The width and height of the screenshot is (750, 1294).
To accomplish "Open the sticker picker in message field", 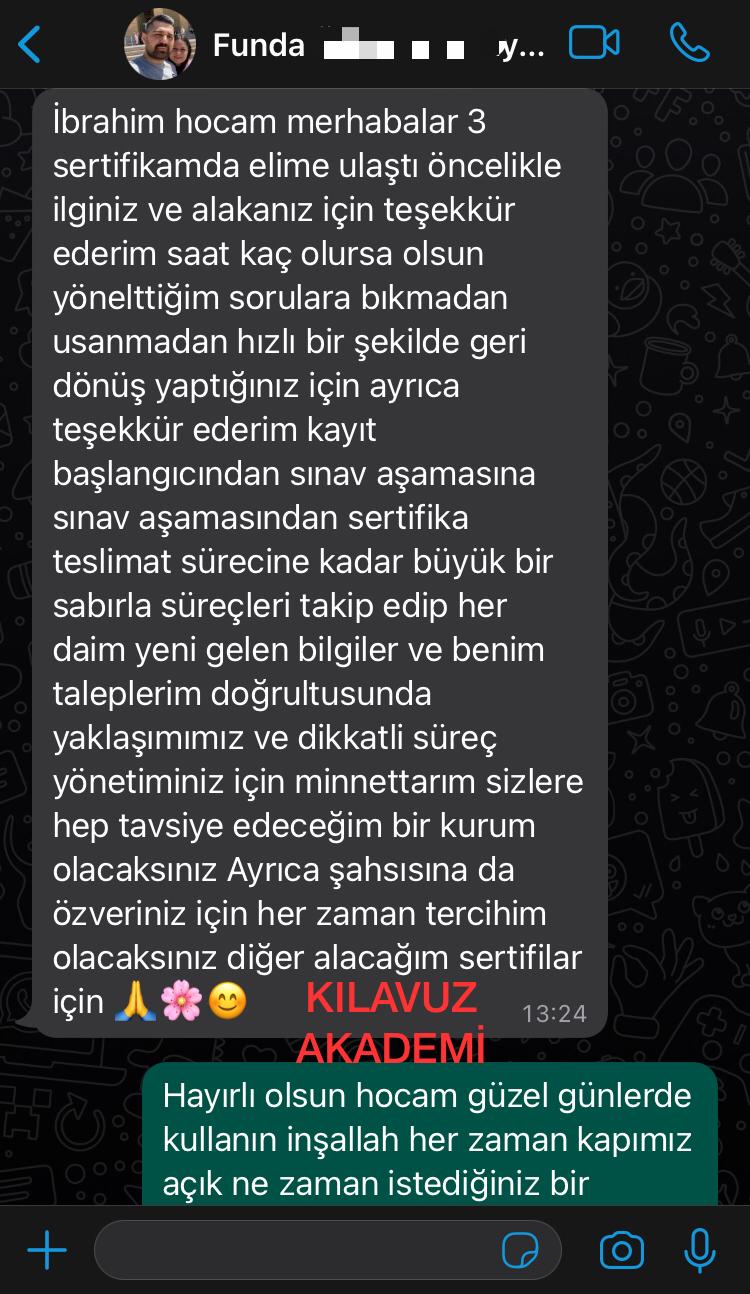I will click(521, 1251).
